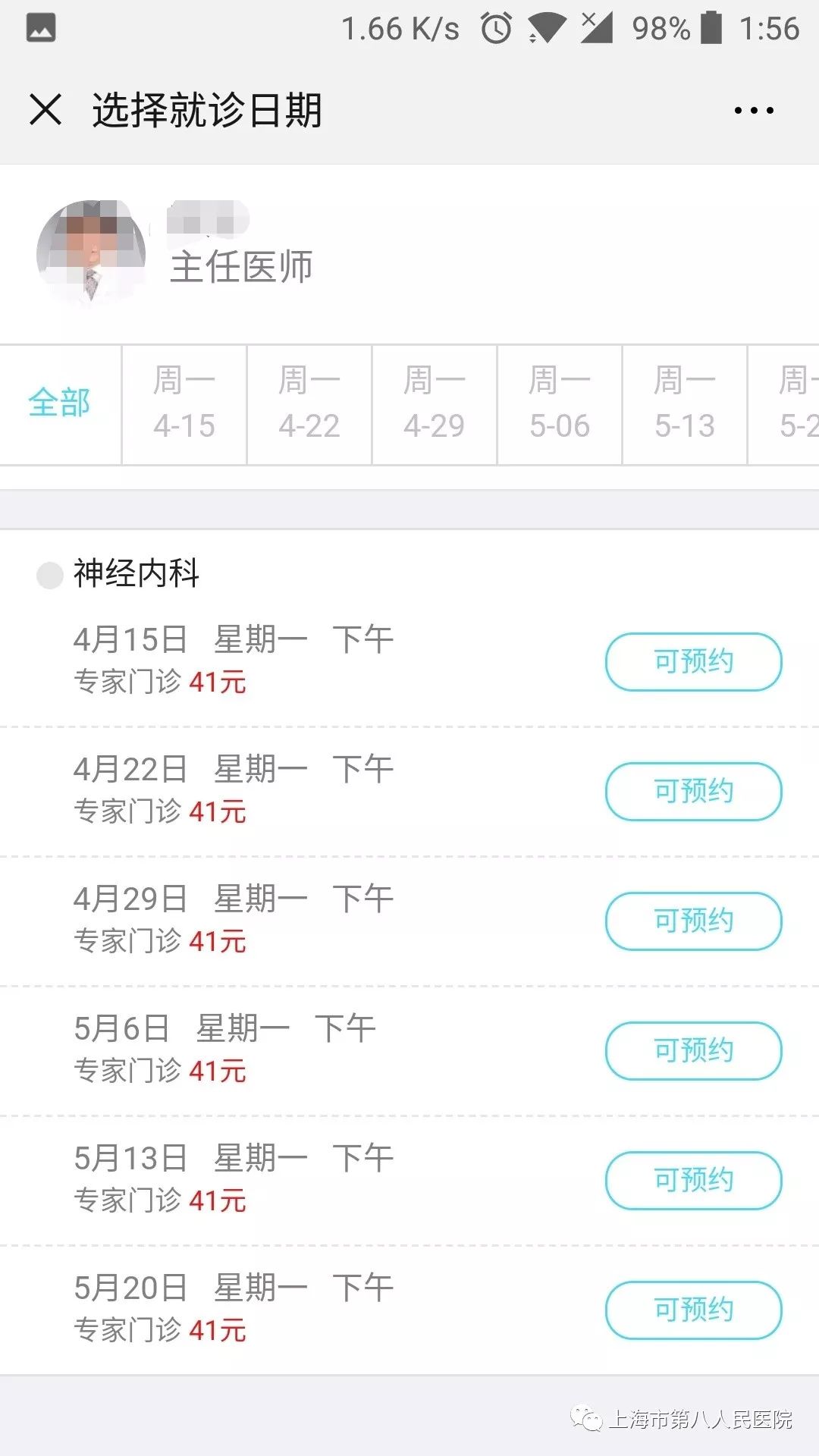Viewport: 819px width, 1456px height.
Task: Reserve the 5月20日 星期一 slot
Action: coord(693,1310)
